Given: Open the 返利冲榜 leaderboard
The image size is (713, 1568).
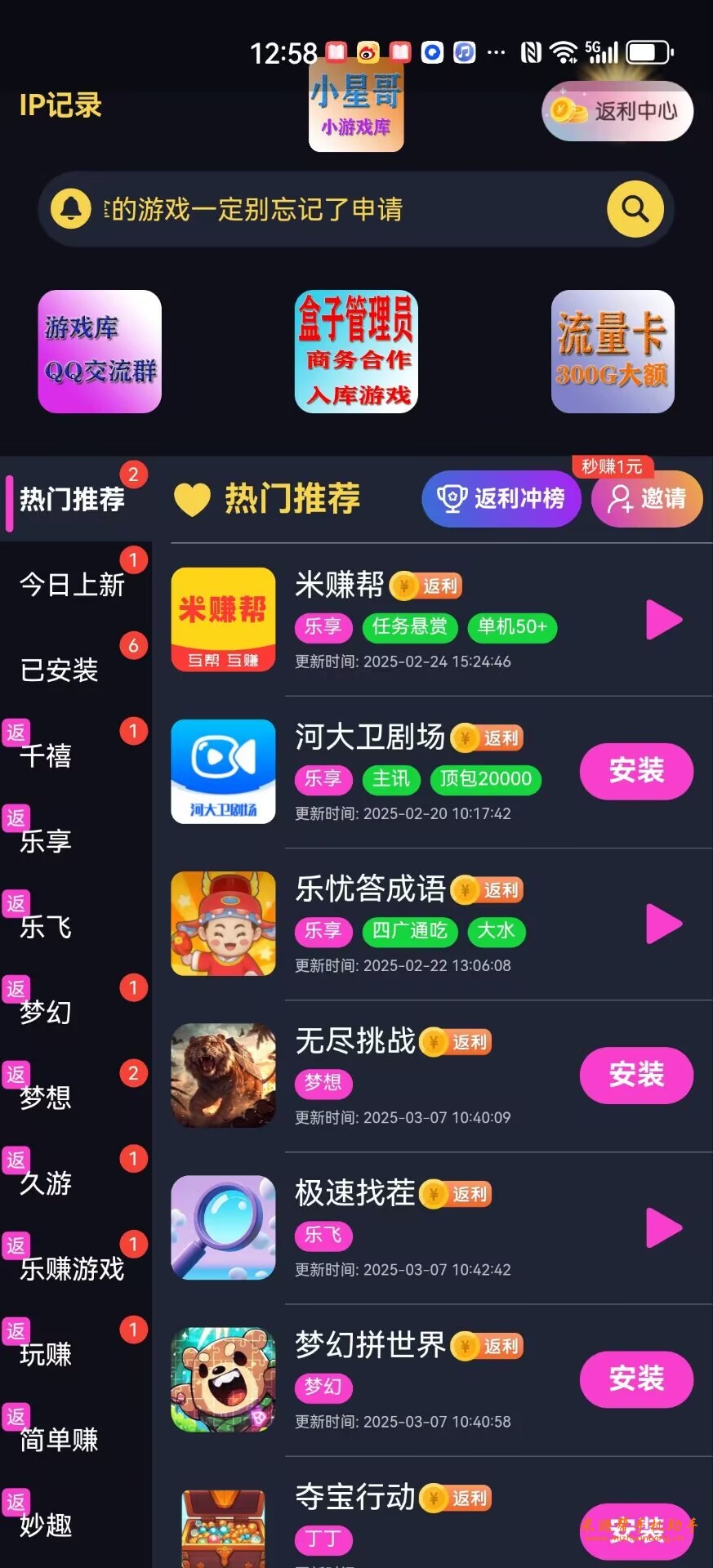Looking at the screenshot, I should pyautogui.click(x=501, y=498).
